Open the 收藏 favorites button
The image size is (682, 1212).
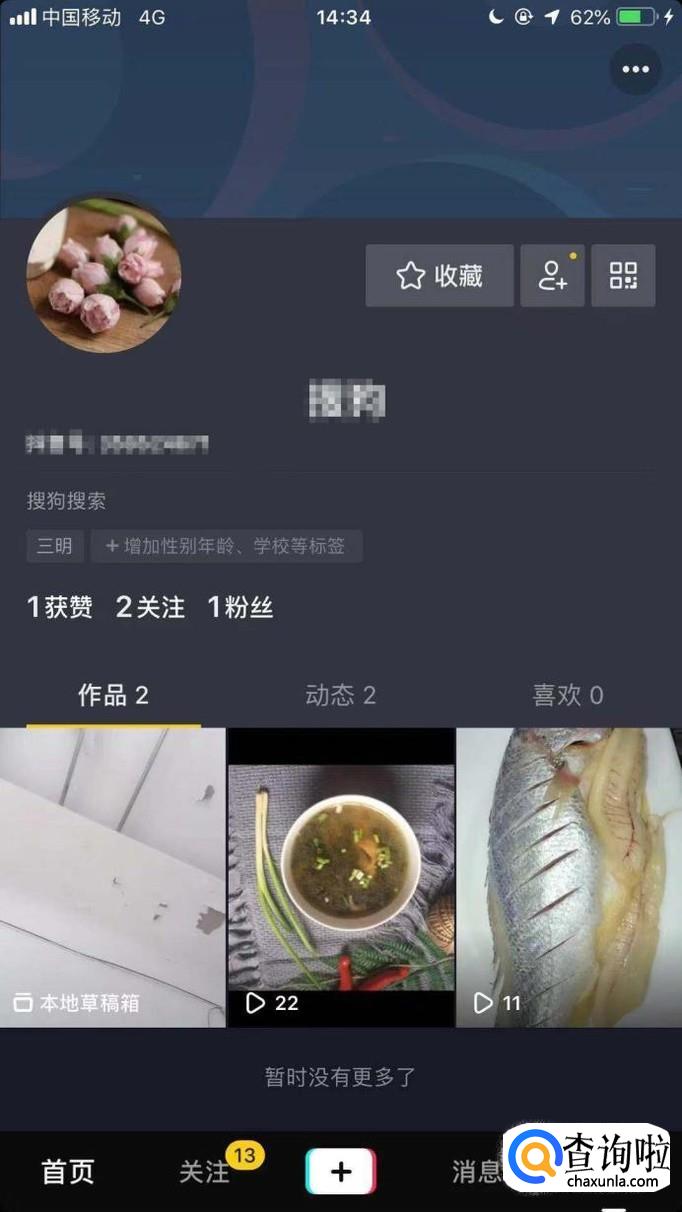click(440, 276)
